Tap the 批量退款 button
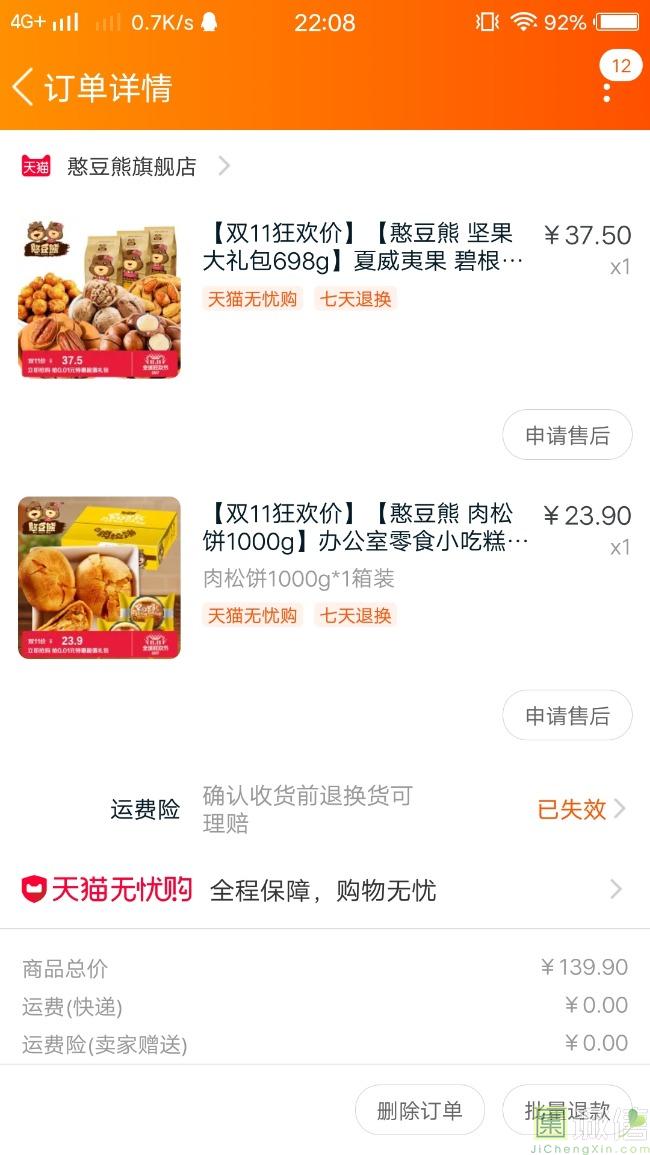Viewport: 650px width, 1155px height. pyautogui.click(x=567, y=1110)
